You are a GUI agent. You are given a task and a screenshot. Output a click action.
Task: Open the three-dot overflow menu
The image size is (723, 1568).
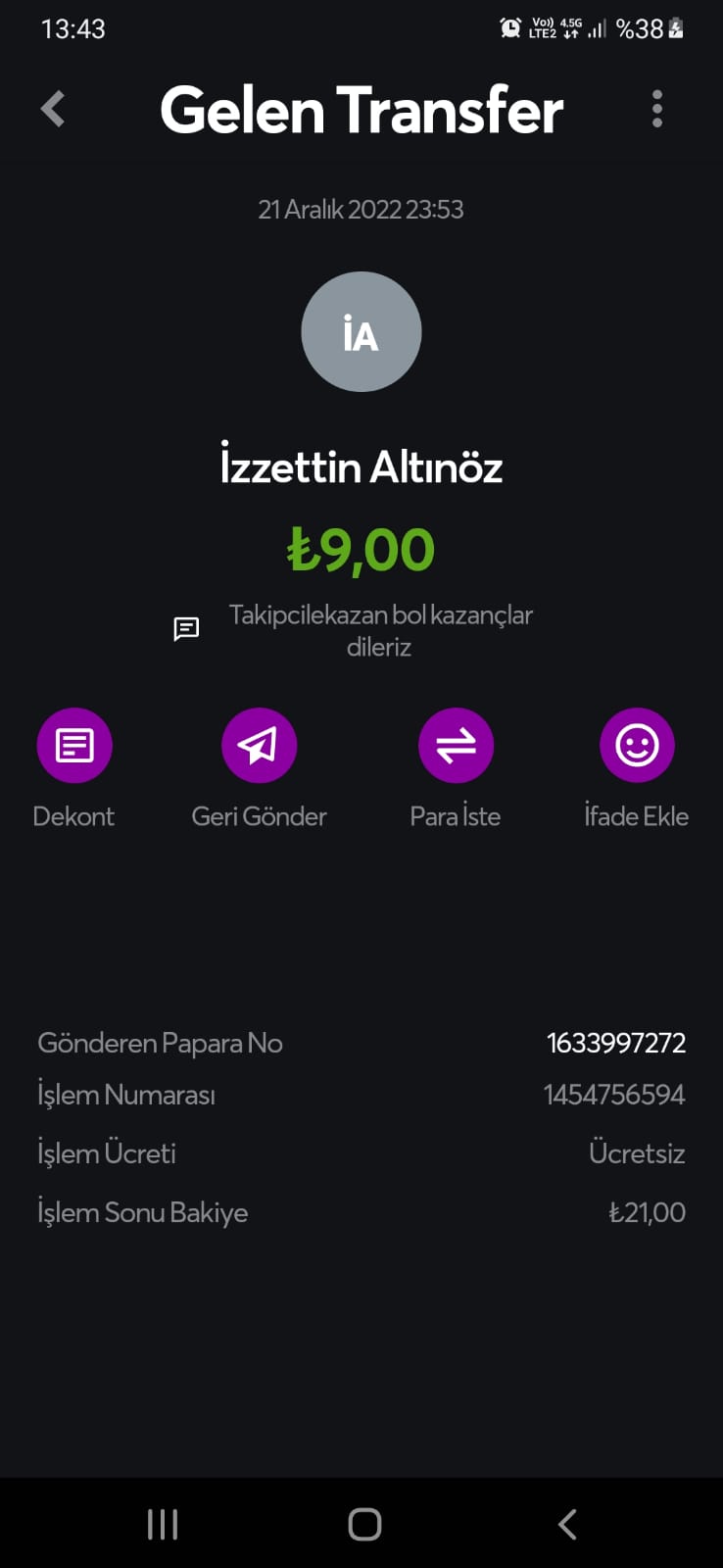tap(657, 109)
